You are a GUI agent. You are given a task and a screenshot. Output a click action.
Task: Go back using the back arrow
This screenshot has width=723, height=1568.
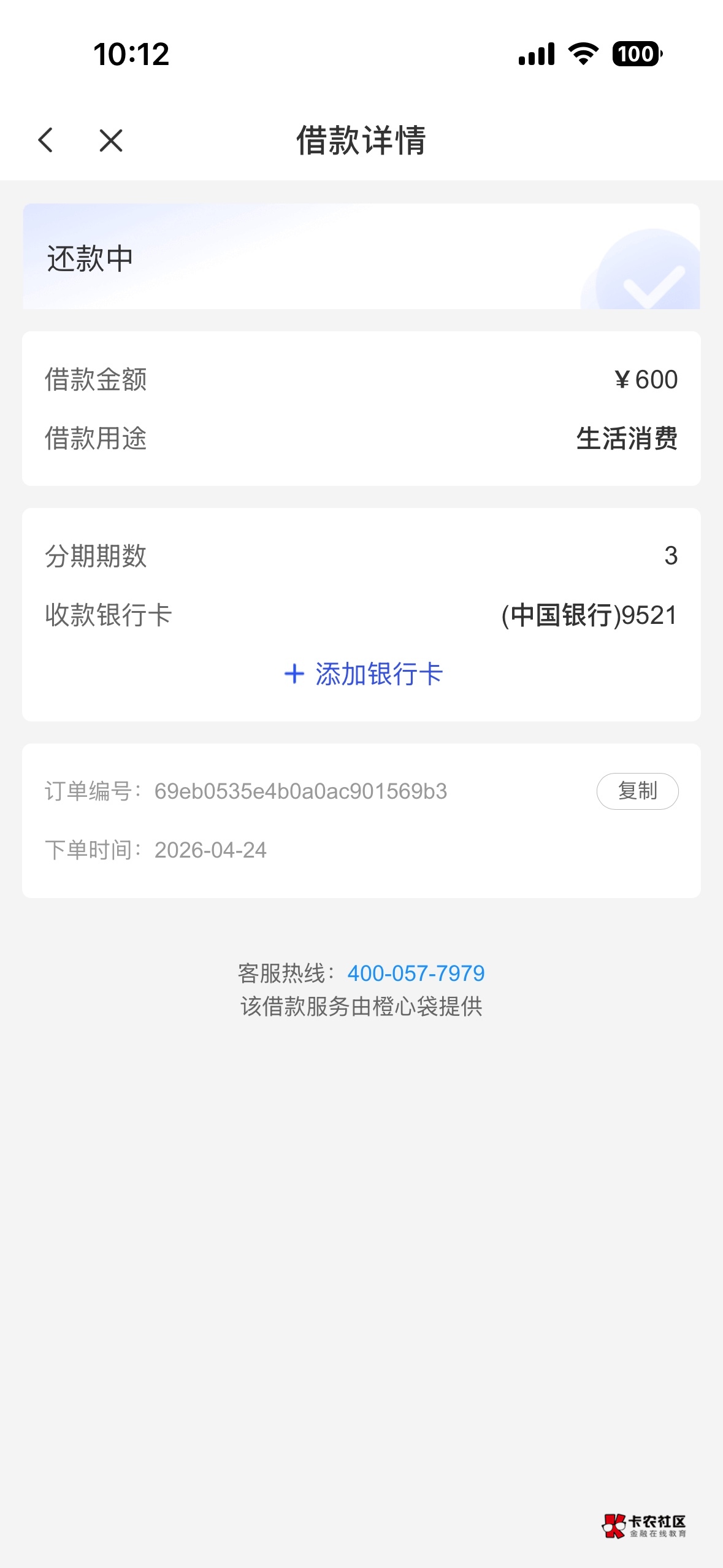click(45, 140)
